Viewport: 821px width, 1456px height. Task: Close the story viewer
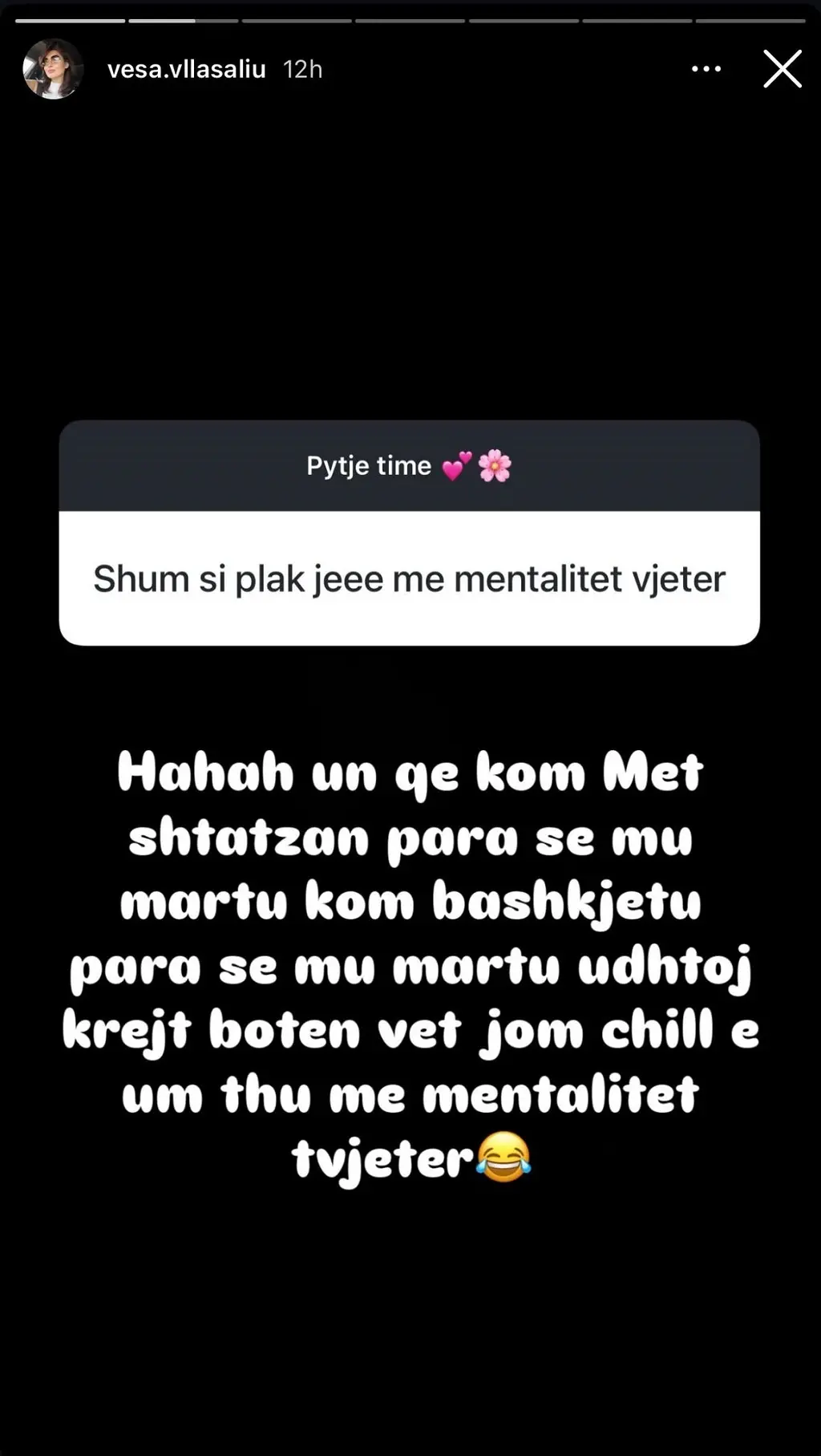click(x=783, y=69)
